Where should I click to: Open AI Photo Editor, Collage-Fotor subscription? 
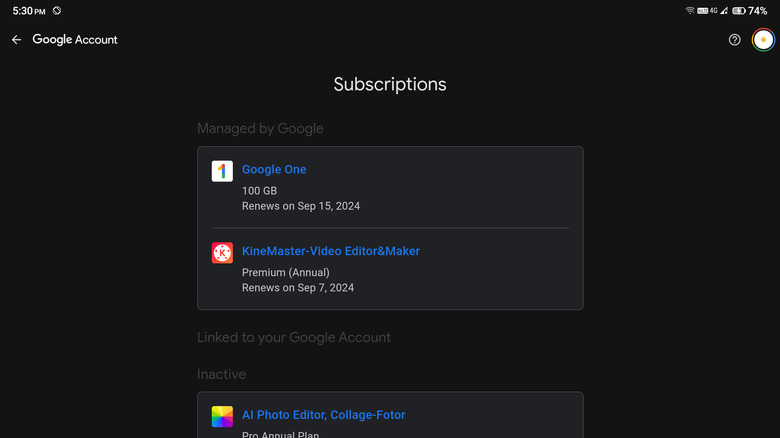pyautogui.click(x=323, y=414)
